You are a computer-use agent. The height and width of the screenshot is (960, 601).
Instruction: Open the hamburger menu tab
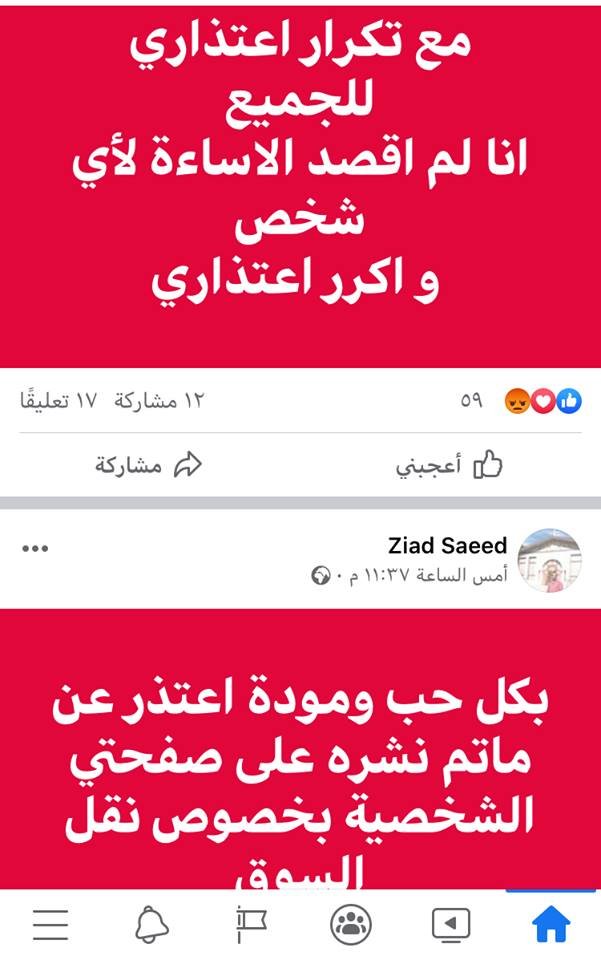[x=50, y=925]
